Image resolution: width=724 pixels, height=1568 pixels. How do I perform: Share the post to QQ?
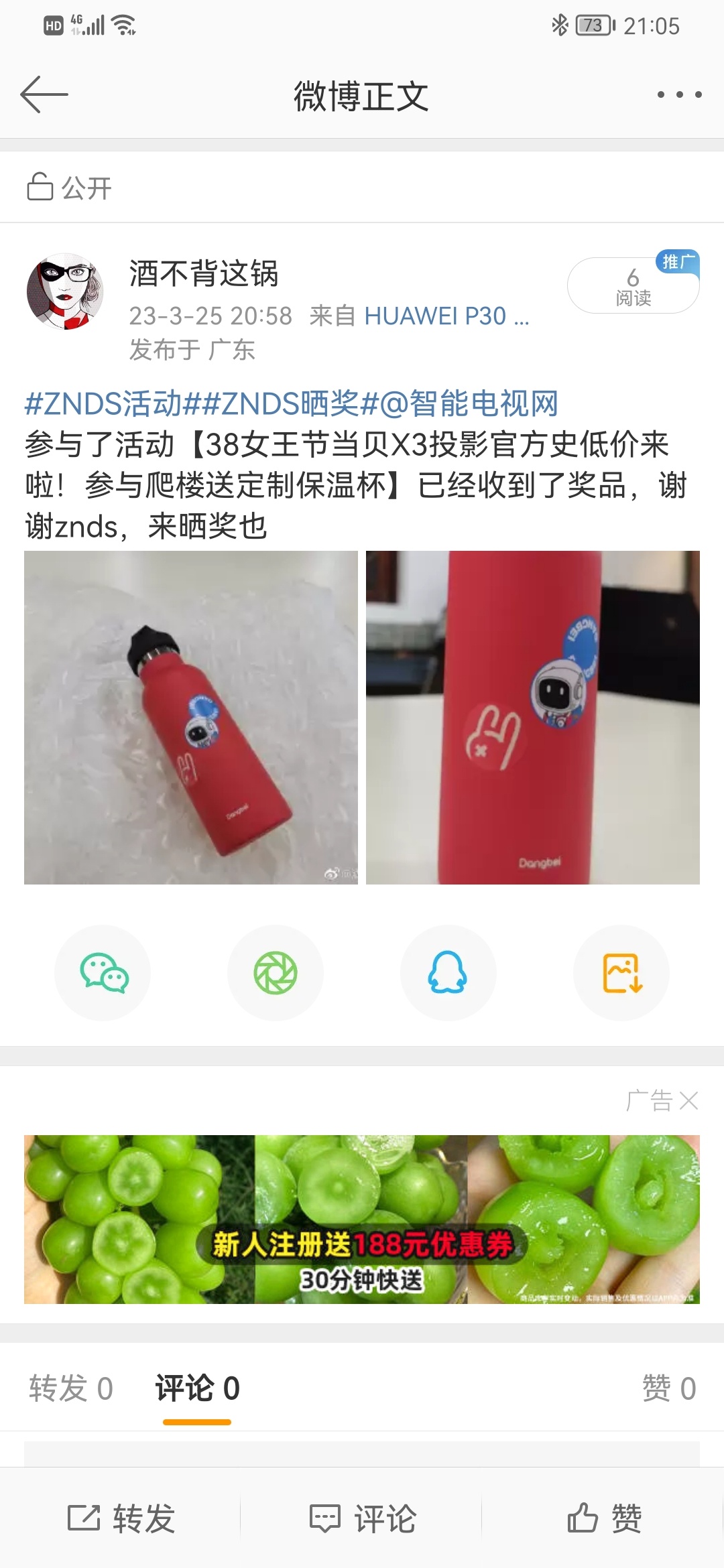pos(448,972)
